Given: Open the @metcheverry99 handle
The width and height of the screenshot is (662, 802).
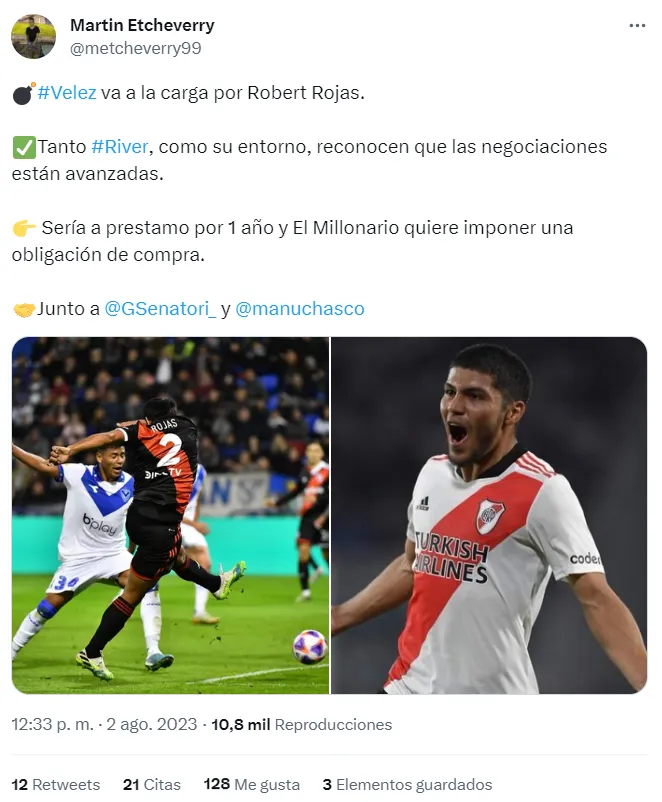Looking at the screenshot, I should click(135, 47).
